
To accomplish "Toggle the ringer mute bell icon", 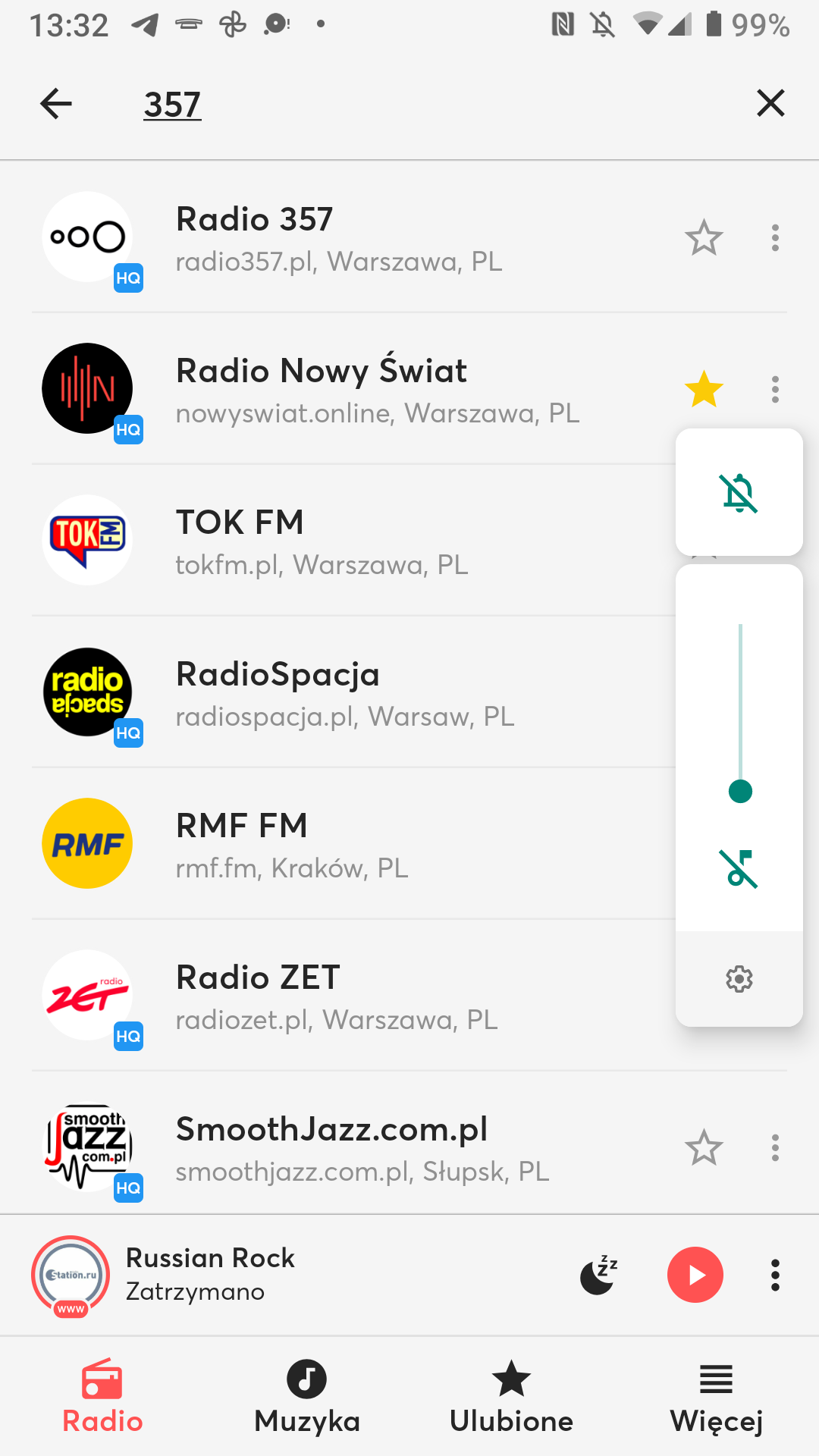I will pos(739,493).
